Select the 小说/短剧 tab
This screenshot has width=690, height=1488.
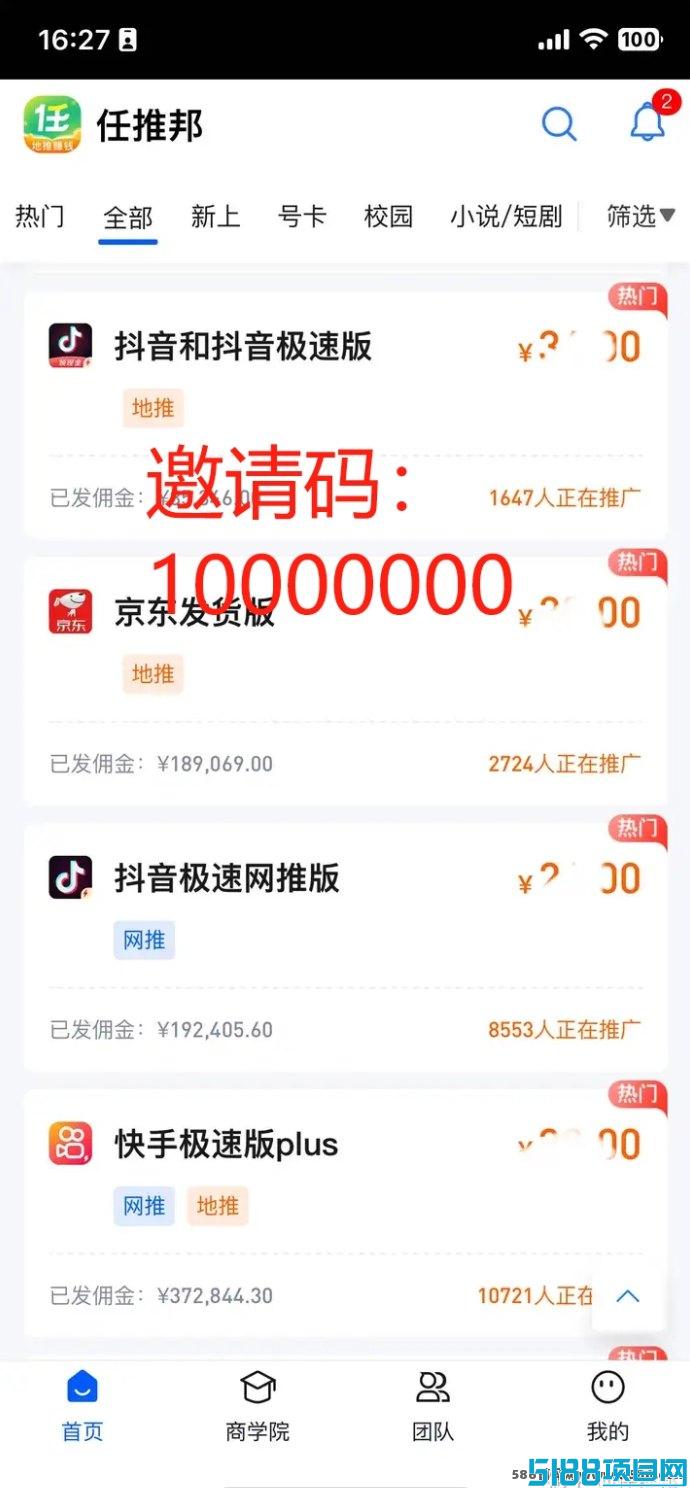pyautogui.click(x=506, y=216)
